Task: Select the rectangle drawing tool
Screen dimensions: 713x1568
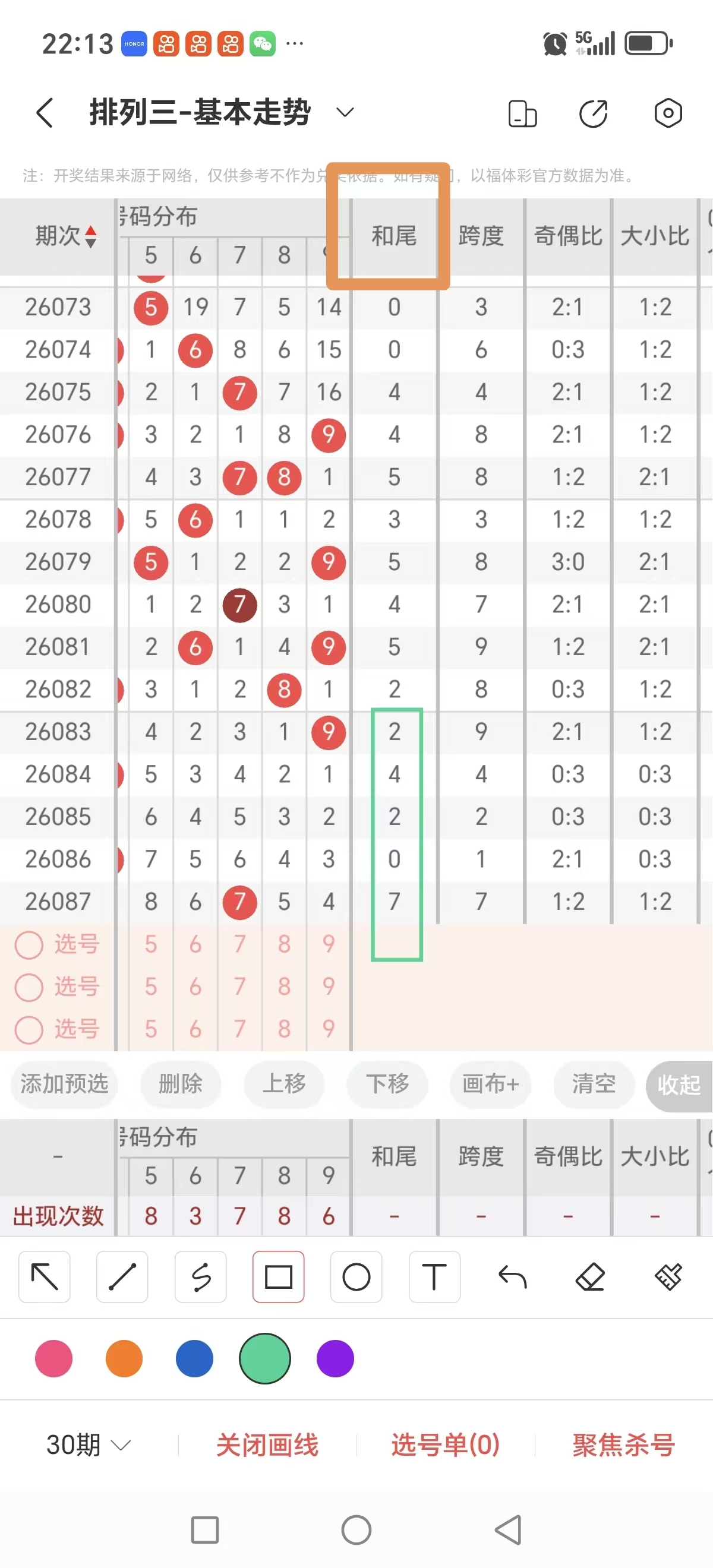Action: coord(278,1277)
